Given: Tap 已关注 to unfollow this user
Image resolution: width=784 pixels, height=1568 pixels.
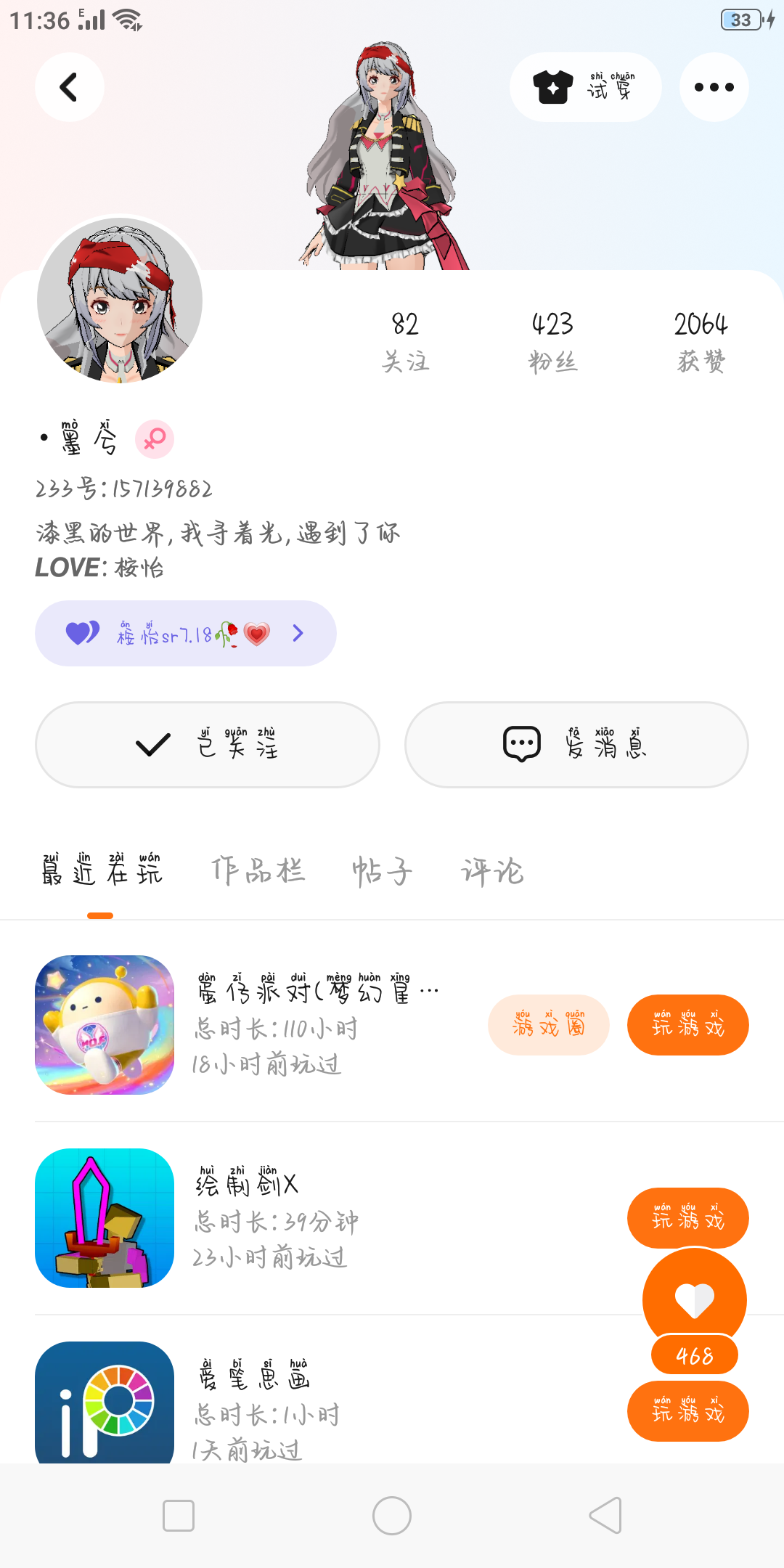Looking at the screenshot, I should click(x=207, y=744).
